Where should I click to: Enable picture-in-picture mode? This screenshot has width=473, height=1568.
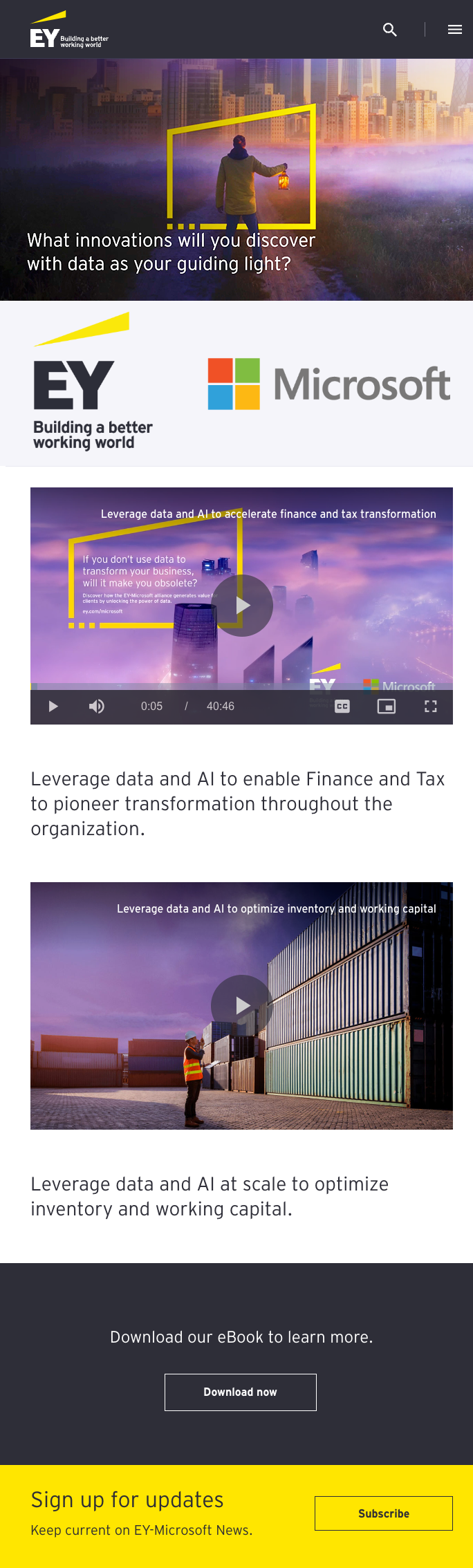pyautogui.click(x=386, y=707)
